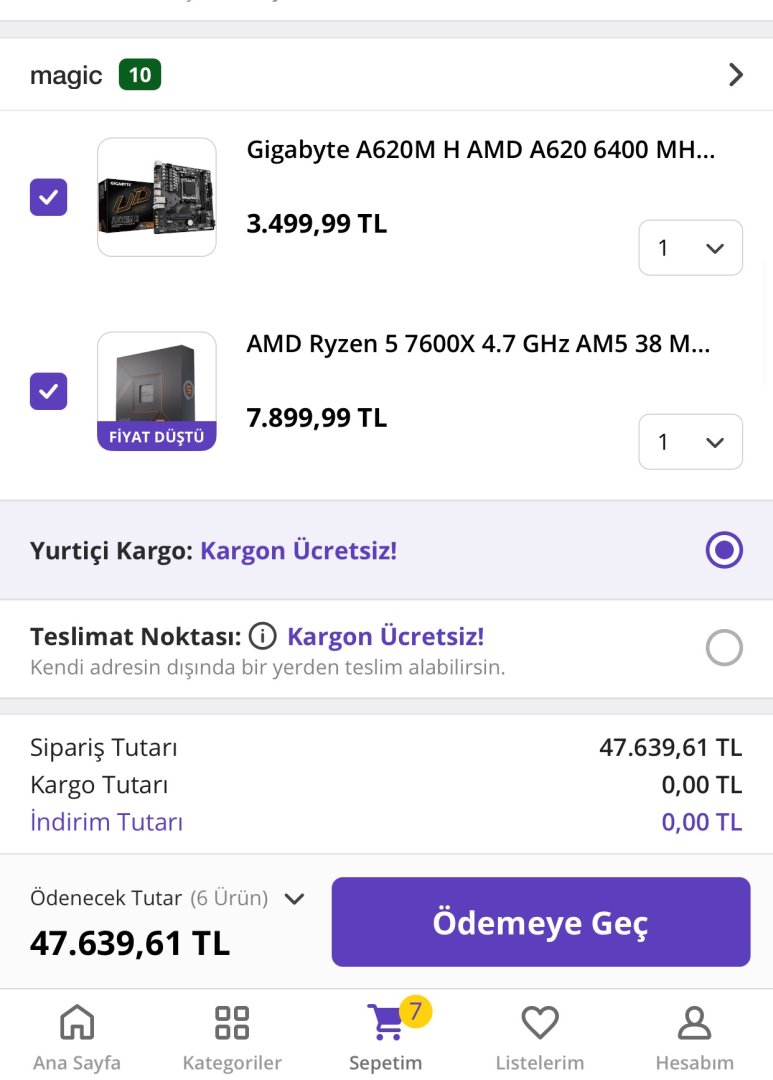Open quantity dropdown for AMD Ryzen 5 7600X
773x1080 pixels.
[690, 442]
